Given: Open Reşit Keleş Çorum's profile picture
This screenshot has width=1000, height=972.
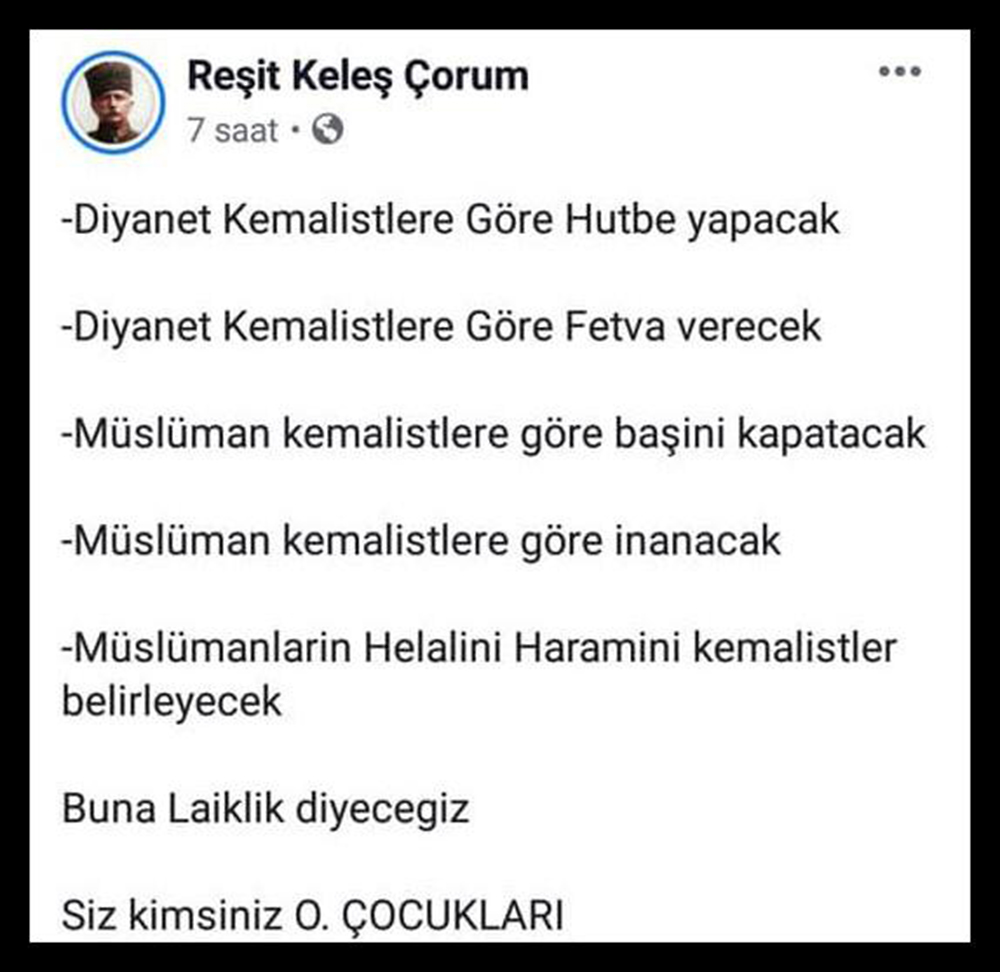Looking at the screenshot, I should (112, 102).
